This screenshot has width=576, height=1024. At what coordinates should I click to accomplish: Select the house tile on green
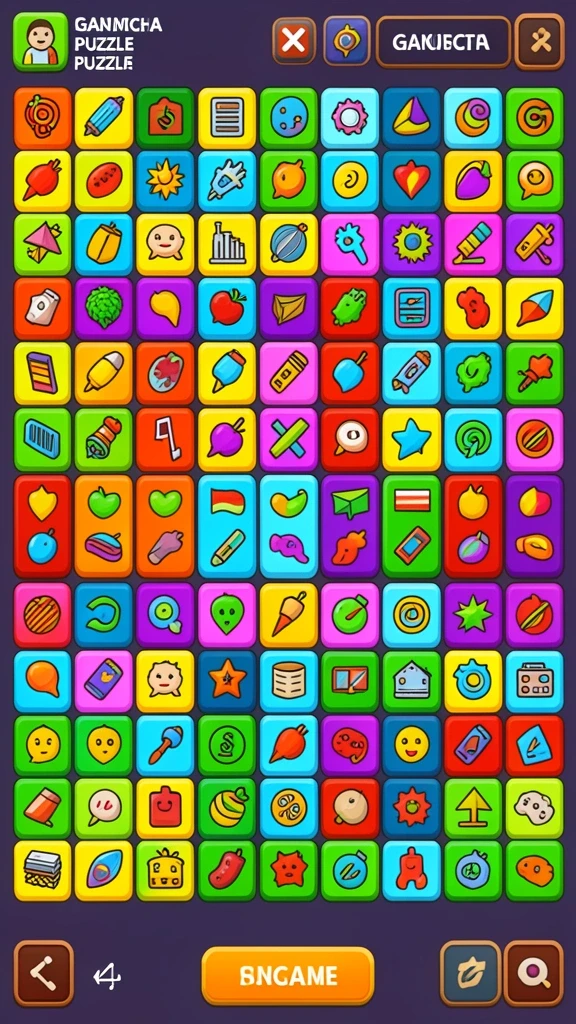tap(411, 681)
